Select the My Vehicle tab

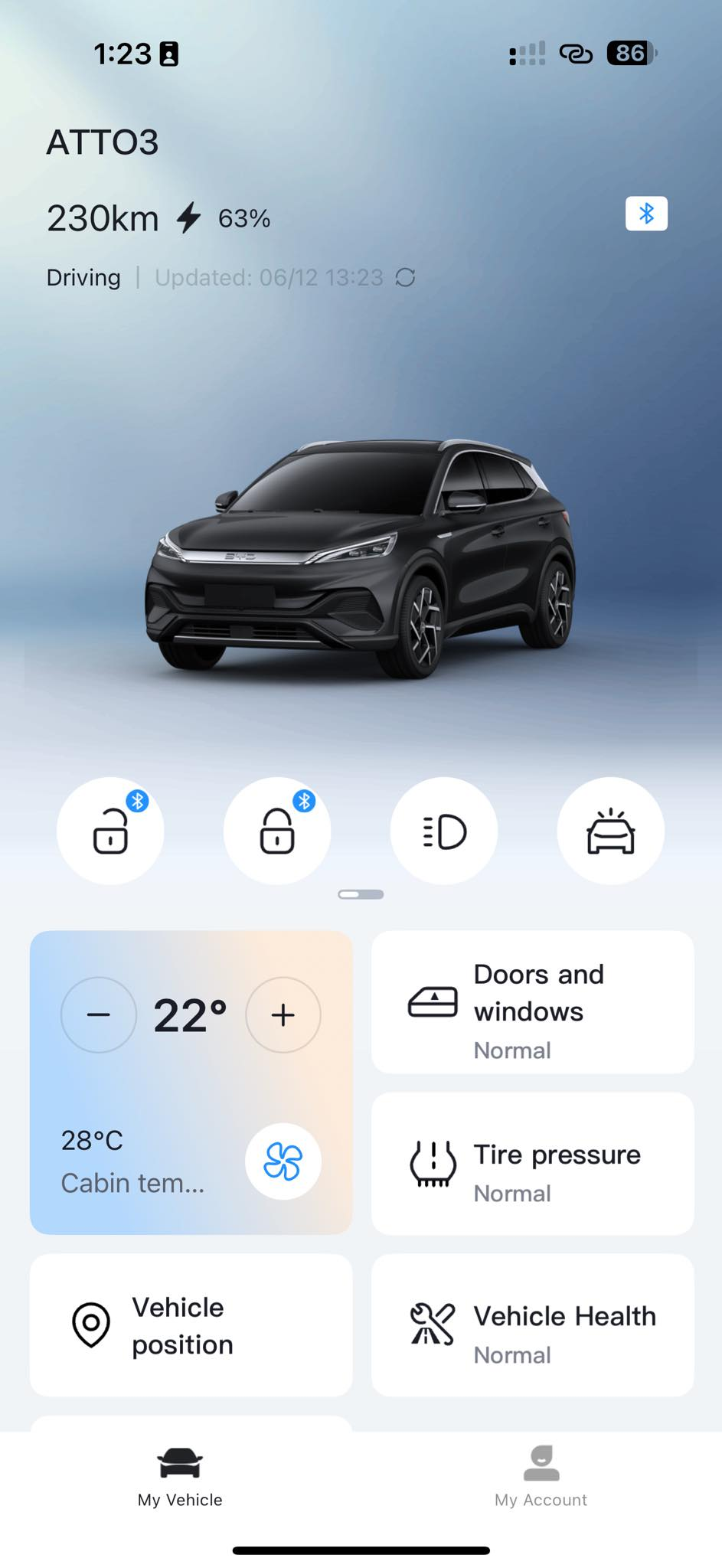tap(180, 1477)
